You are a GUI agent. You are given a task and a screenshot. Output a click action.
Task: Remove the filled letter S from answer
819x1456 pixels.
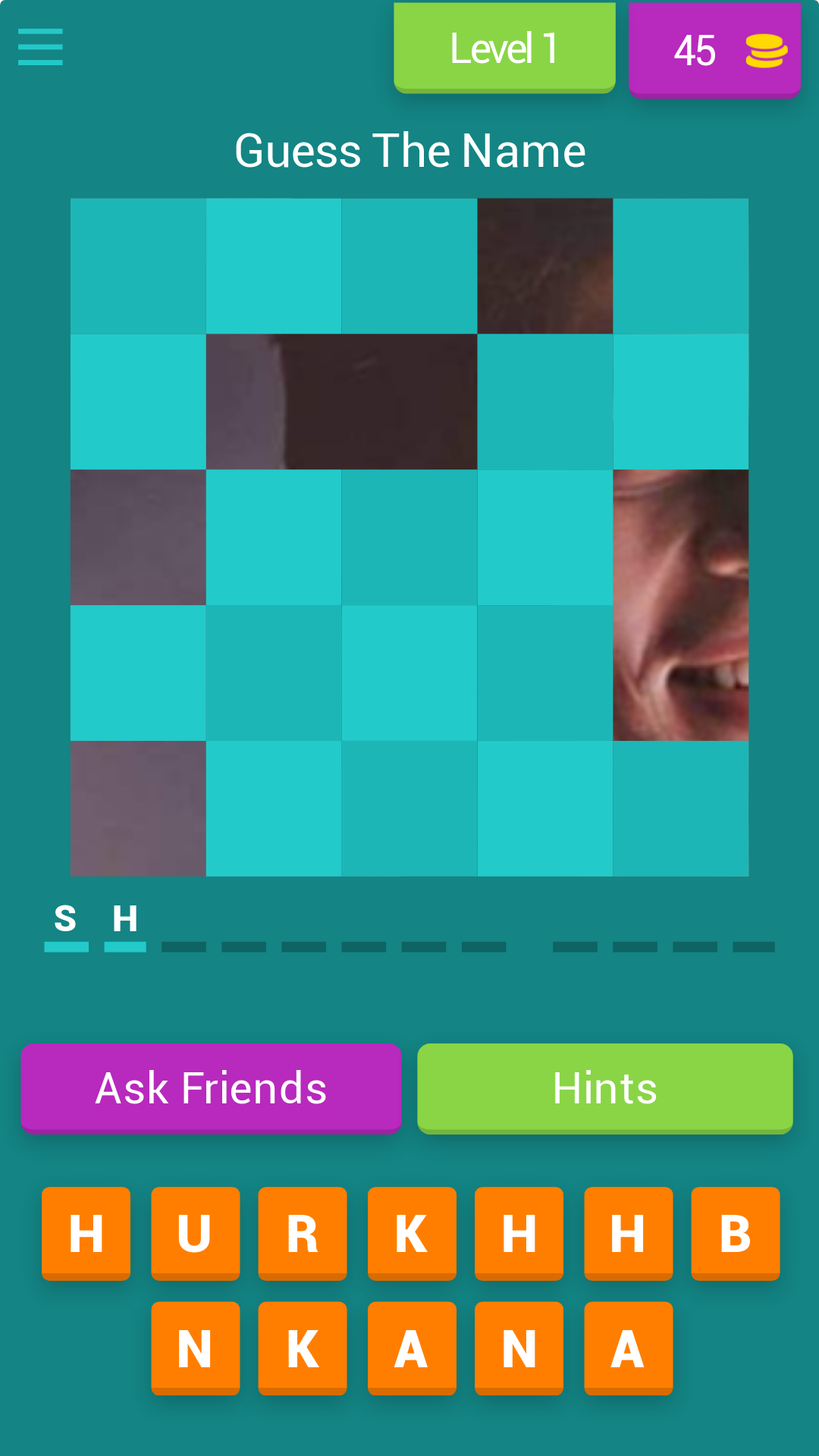(x=66, y=920)
